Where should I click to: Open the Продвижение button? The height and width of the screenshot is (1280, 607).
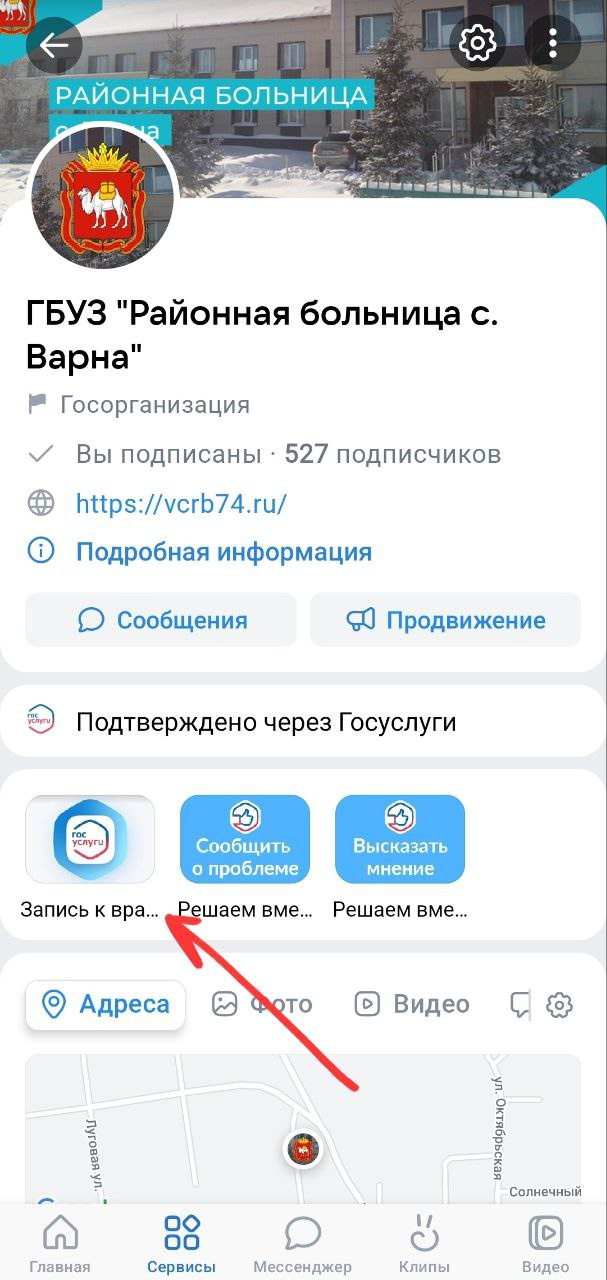[x=445, y=620]
